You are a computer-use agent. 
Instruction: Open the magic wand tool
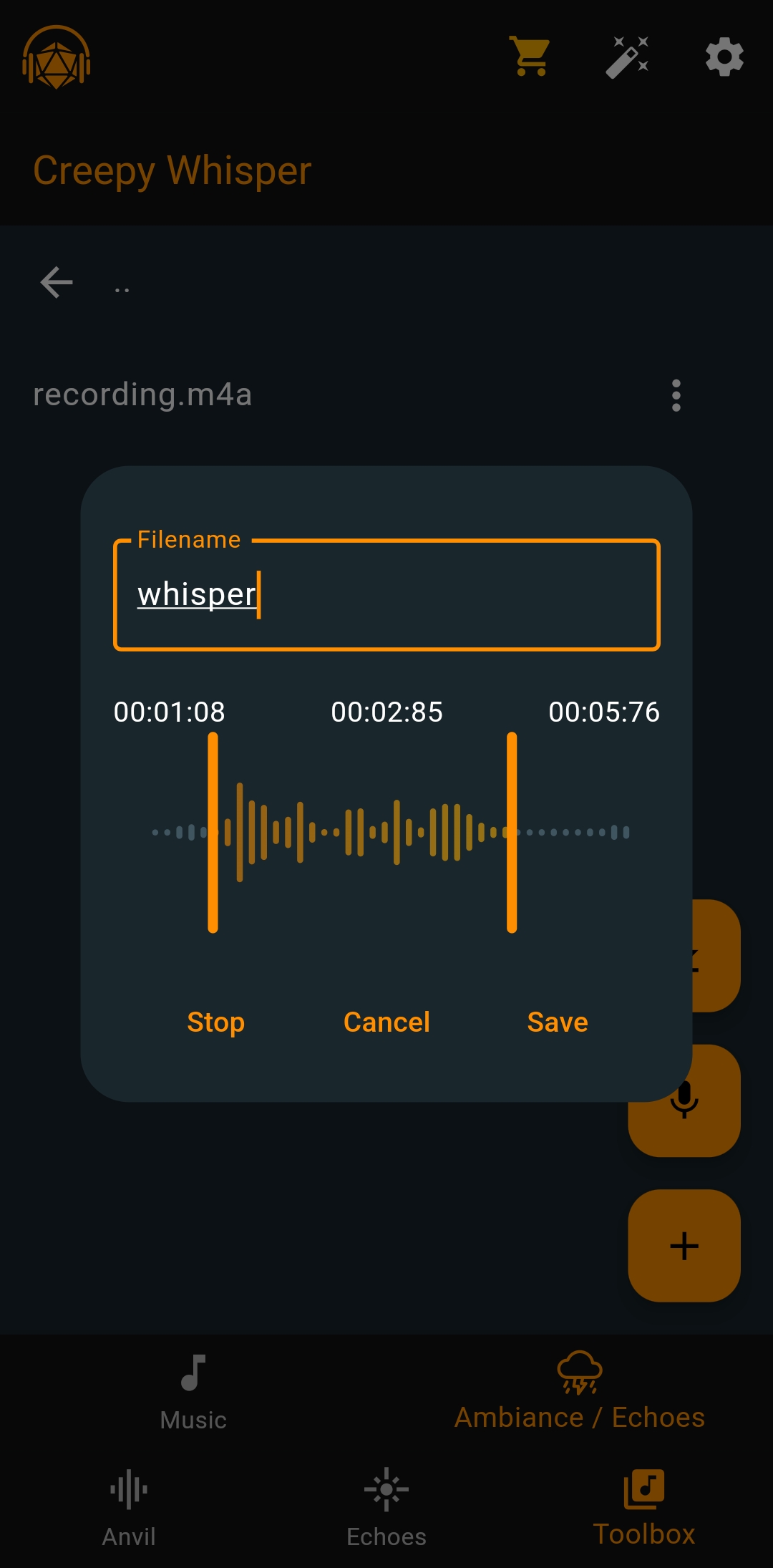pos(628,57)
